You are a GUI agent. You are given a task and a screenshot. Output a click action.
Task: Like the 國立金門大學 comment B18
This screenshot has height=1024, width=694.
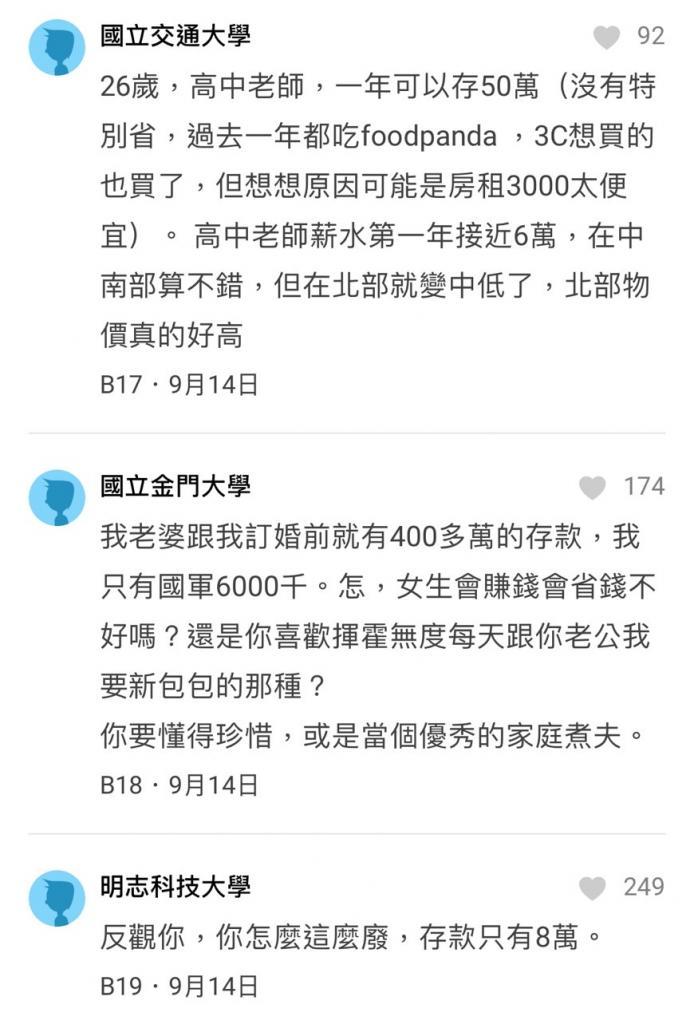point(593,487)
